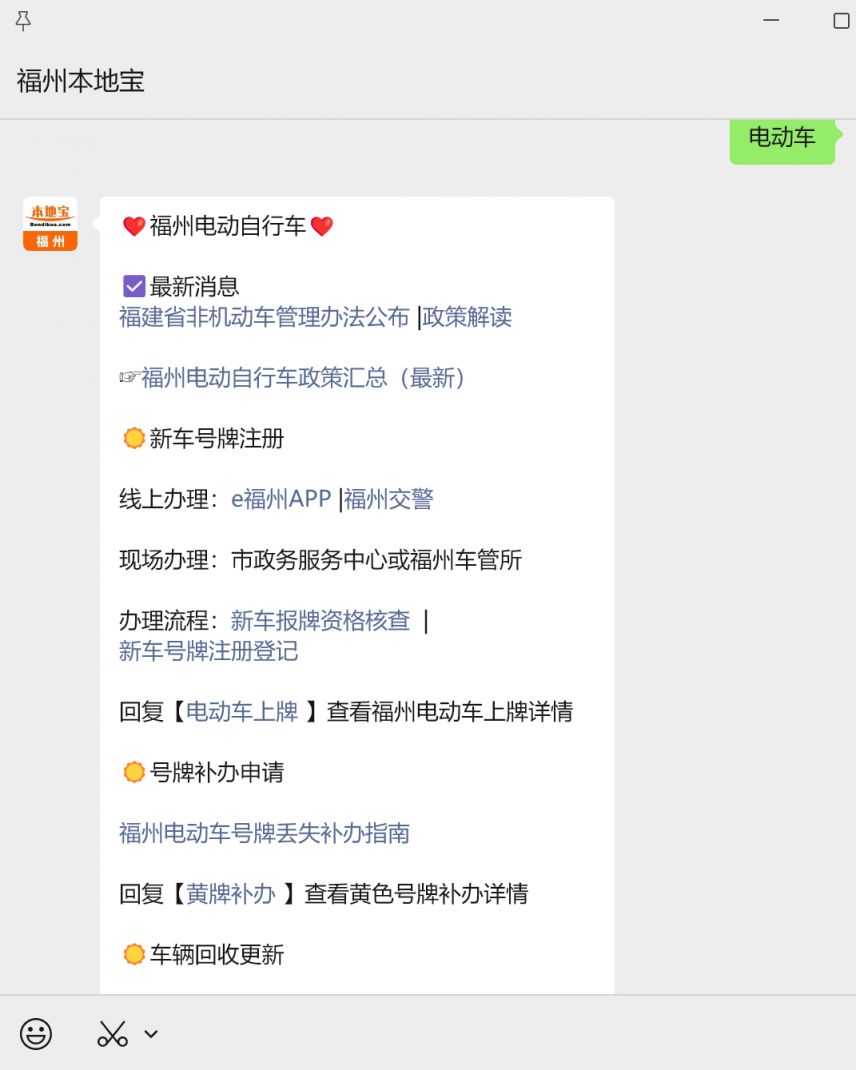Minimize the chat window
Screen dimensions: 856x1070
click(771, 21)
